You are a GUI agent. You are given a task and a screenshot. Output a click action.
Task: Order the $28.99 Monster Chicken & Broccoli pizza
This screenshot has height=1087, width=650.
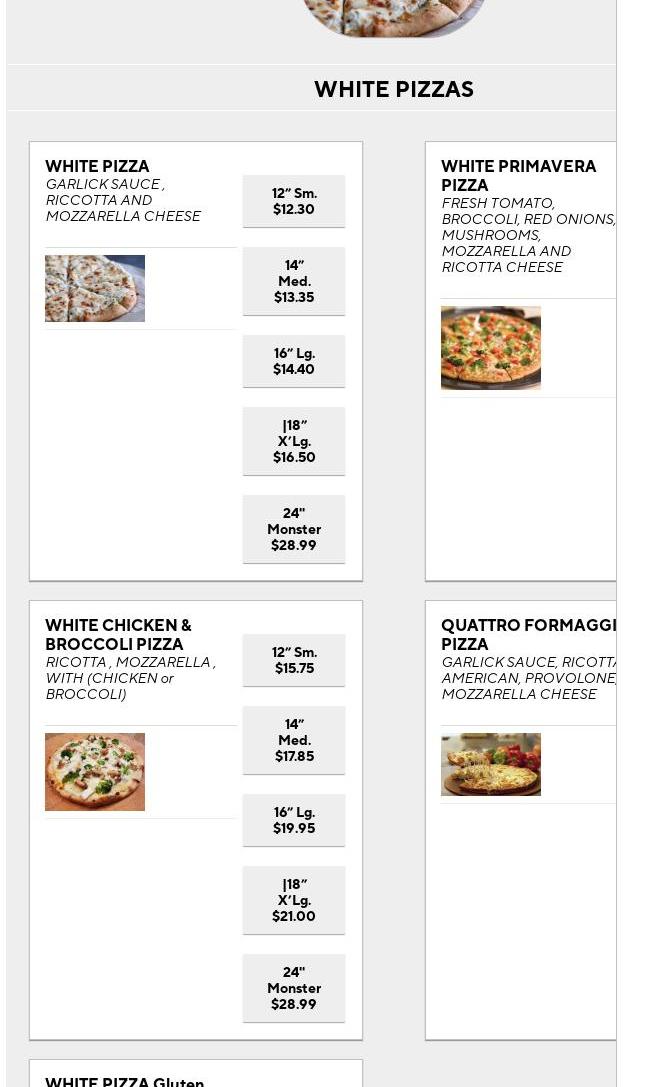pyautogui.click(x=294, y=989)
